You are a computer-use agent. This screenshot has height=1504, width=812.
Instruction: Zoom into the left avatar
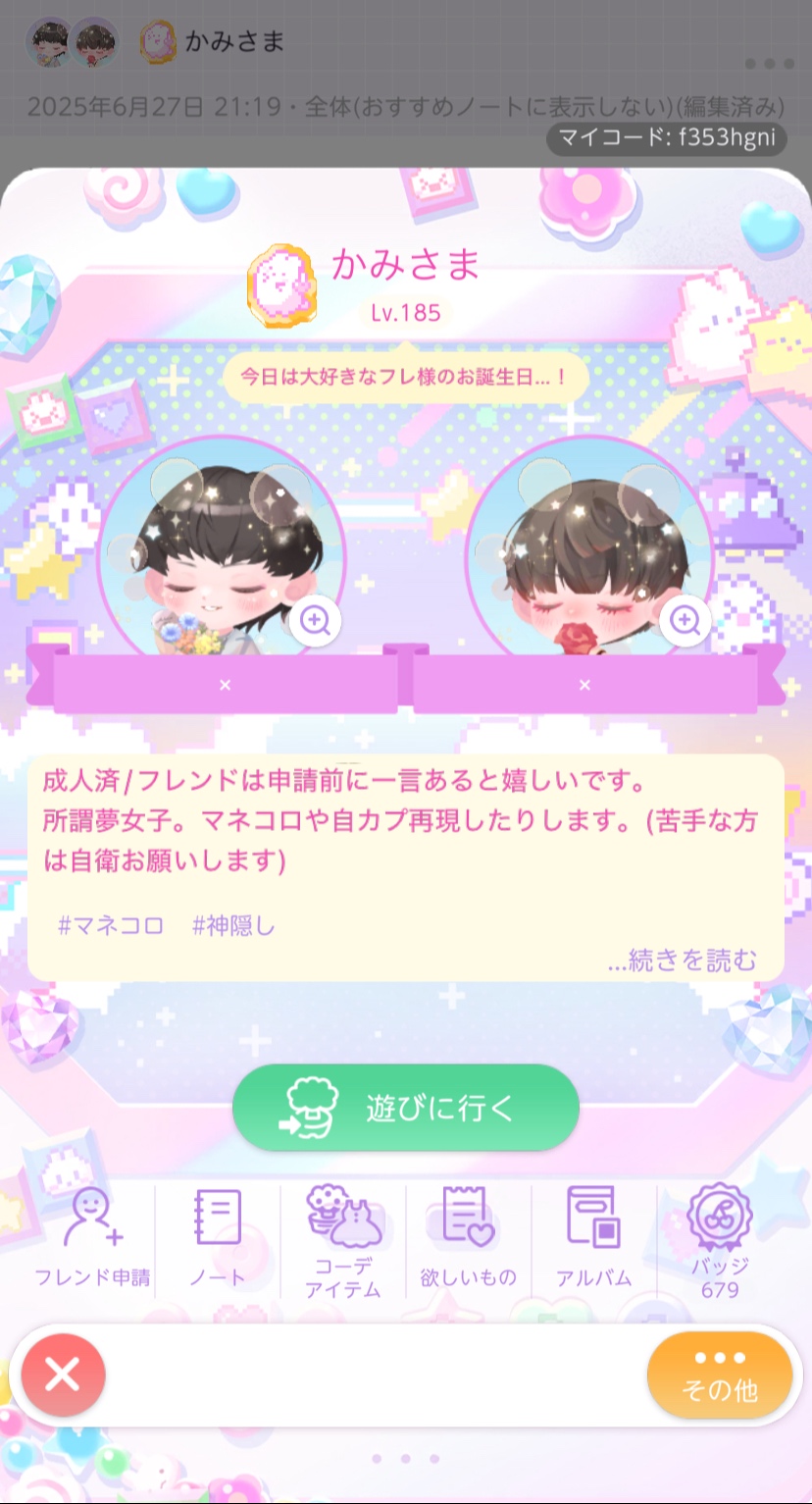pos(315,620)
